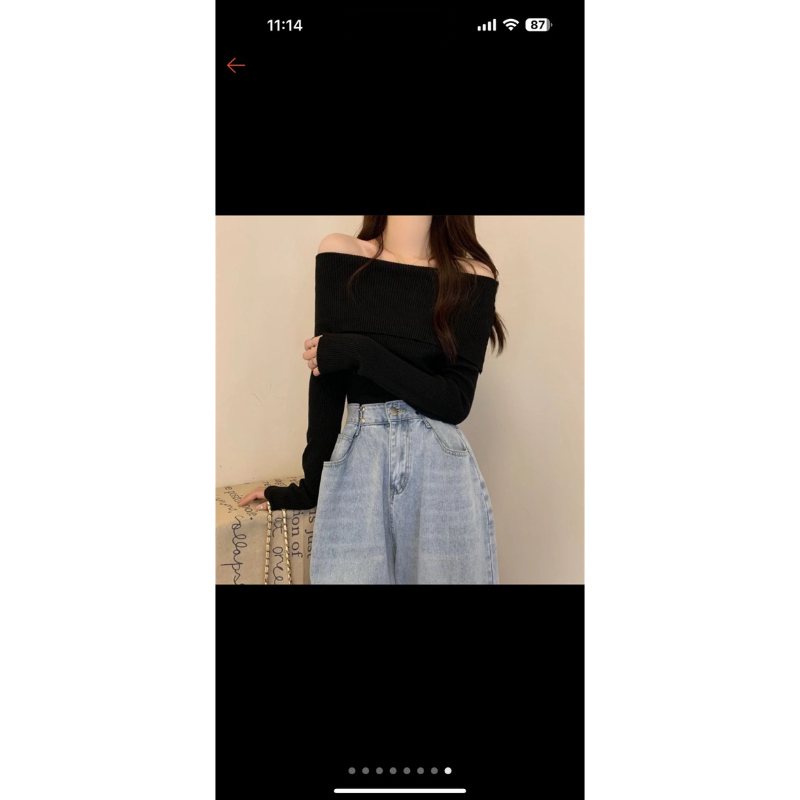Go back with the red arrow
The width and height of the screenshot is (800, 800).
tap(236, 65)
